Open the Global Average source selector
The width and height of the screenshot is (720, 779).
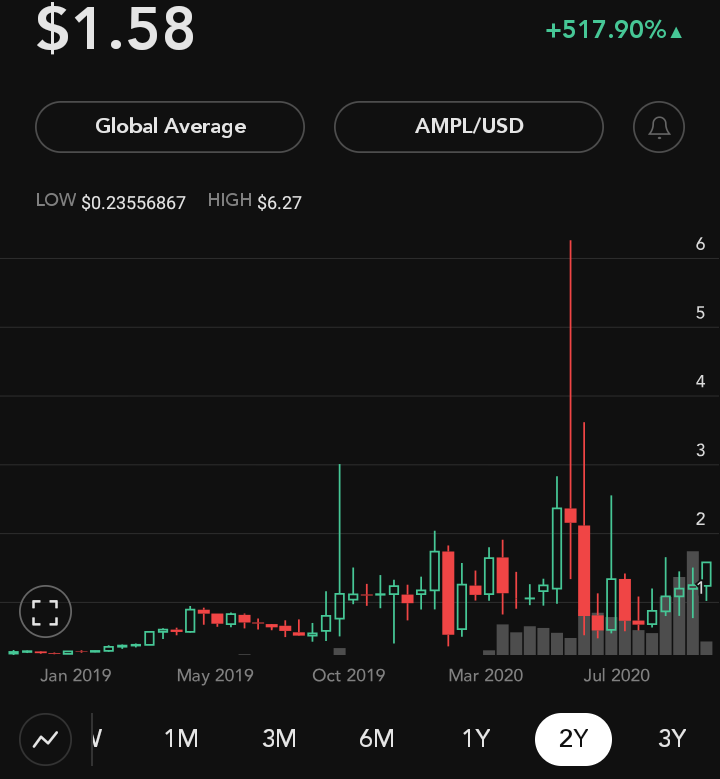click(169, 127)
